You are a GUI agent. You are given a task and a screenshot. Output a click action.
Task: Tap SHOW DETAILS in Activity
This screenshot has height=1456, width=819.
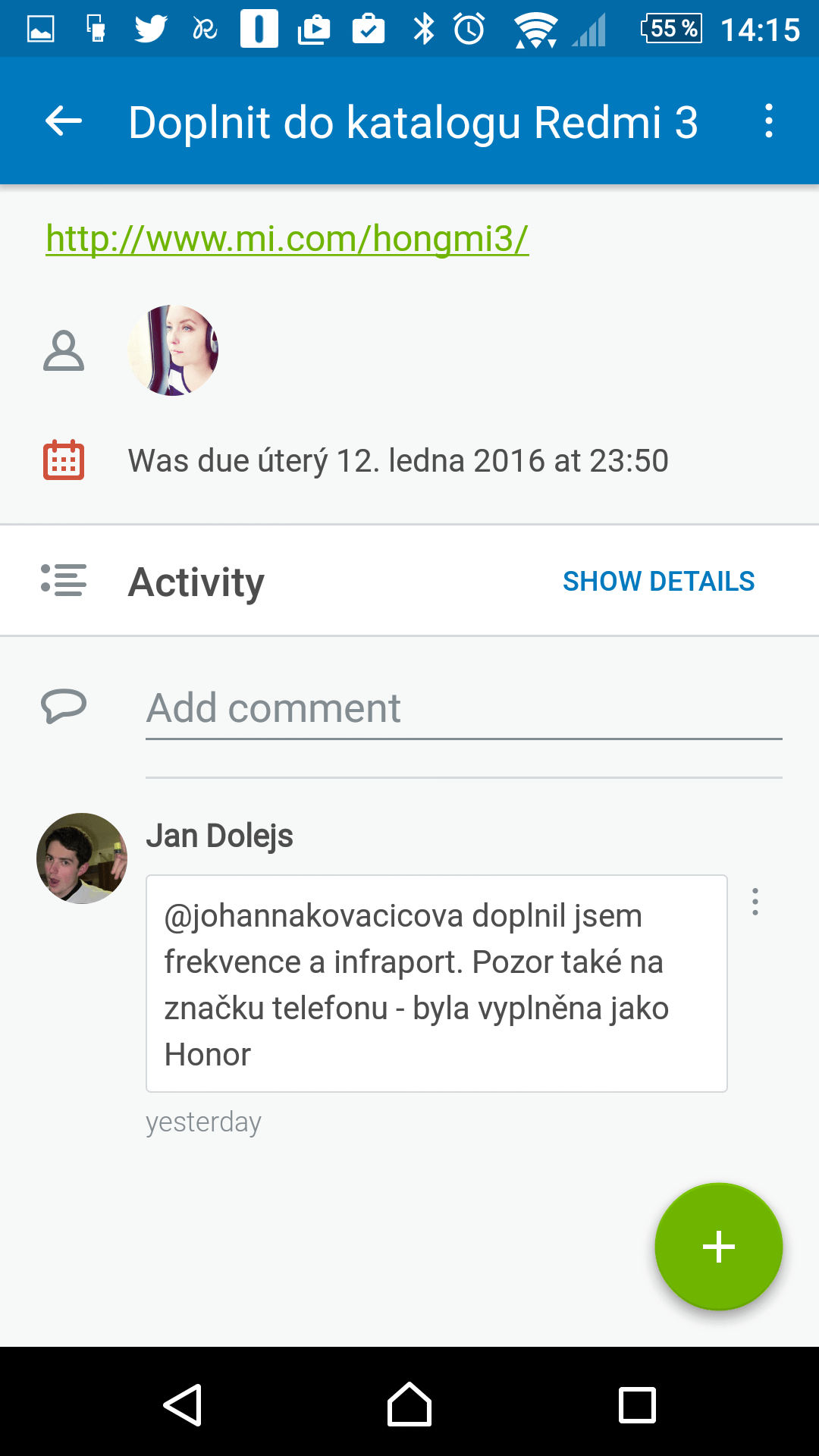[658, 581]
